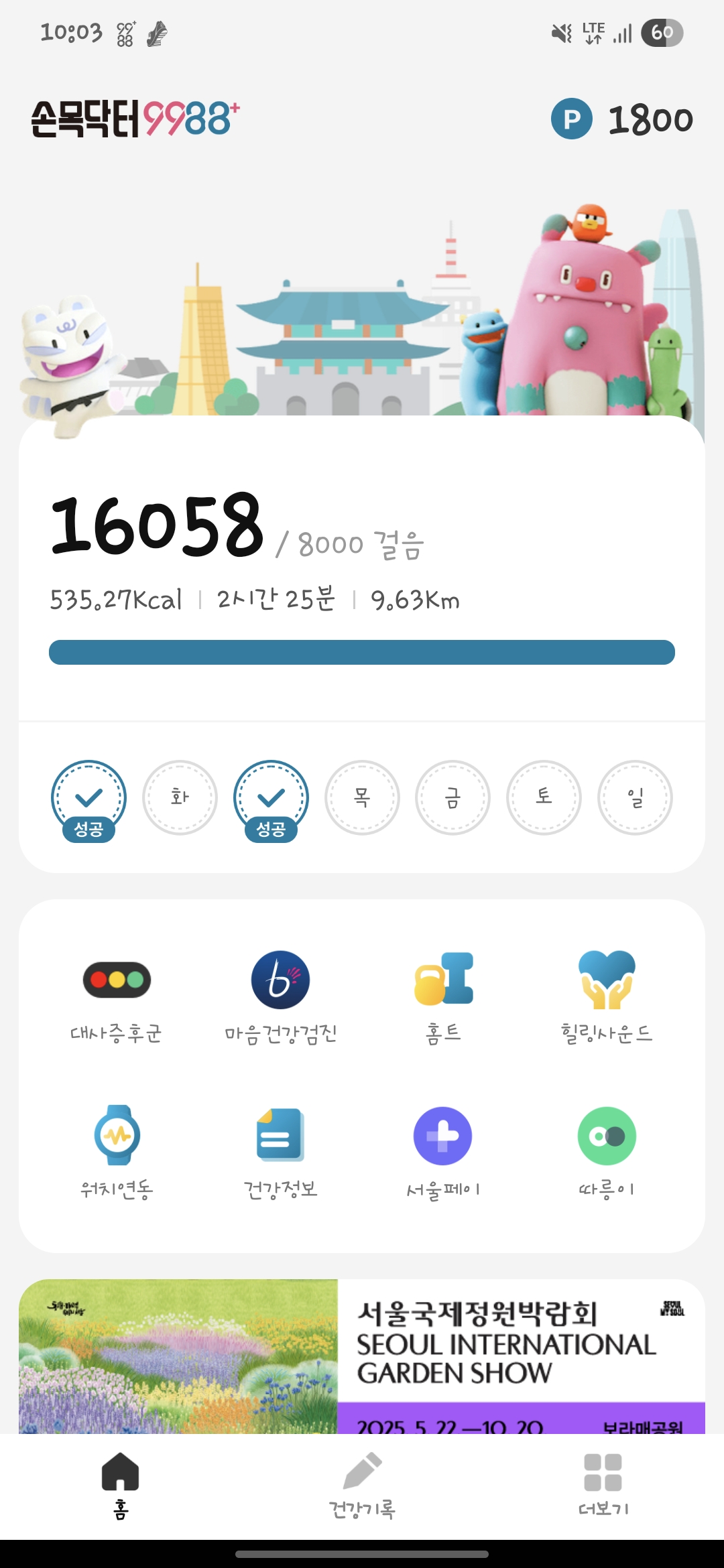This screenshot has height=1568, width=724.
Task: Open the 1800 points balance
Action: 622,120
